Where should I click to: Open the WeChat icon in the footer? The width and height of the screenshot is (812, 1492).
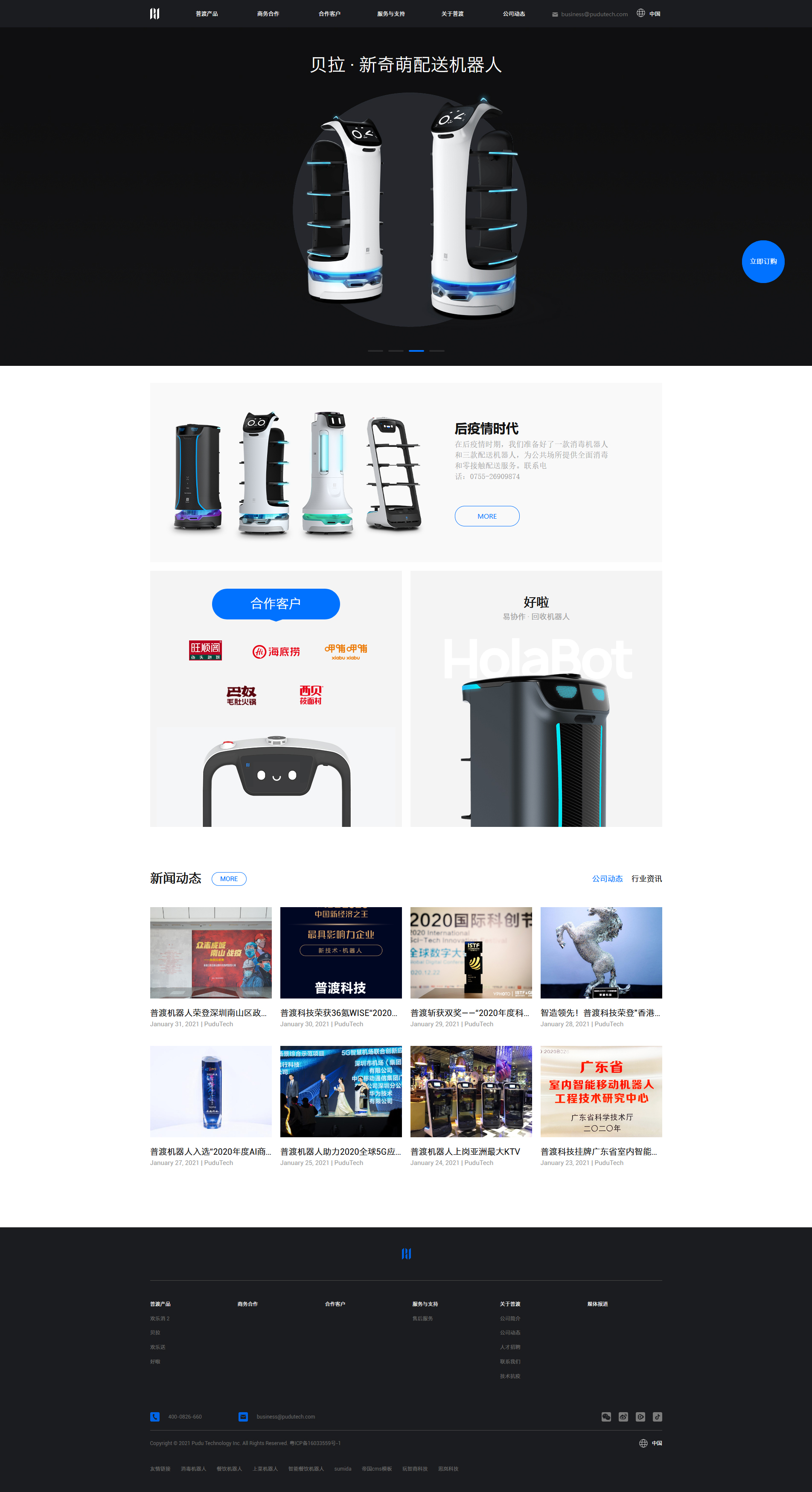point(606,1417)
